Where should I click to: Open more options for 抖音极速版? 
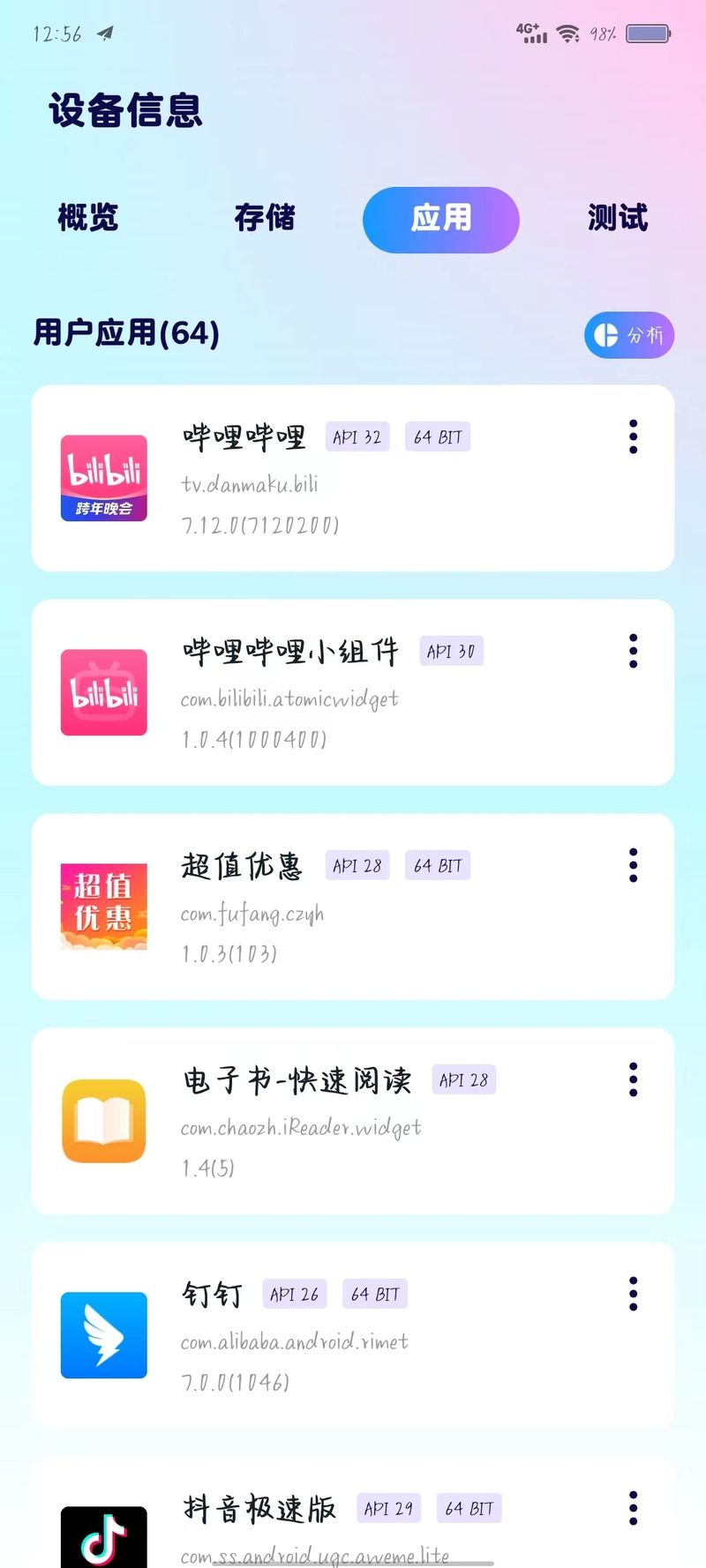click(633, 1508)
